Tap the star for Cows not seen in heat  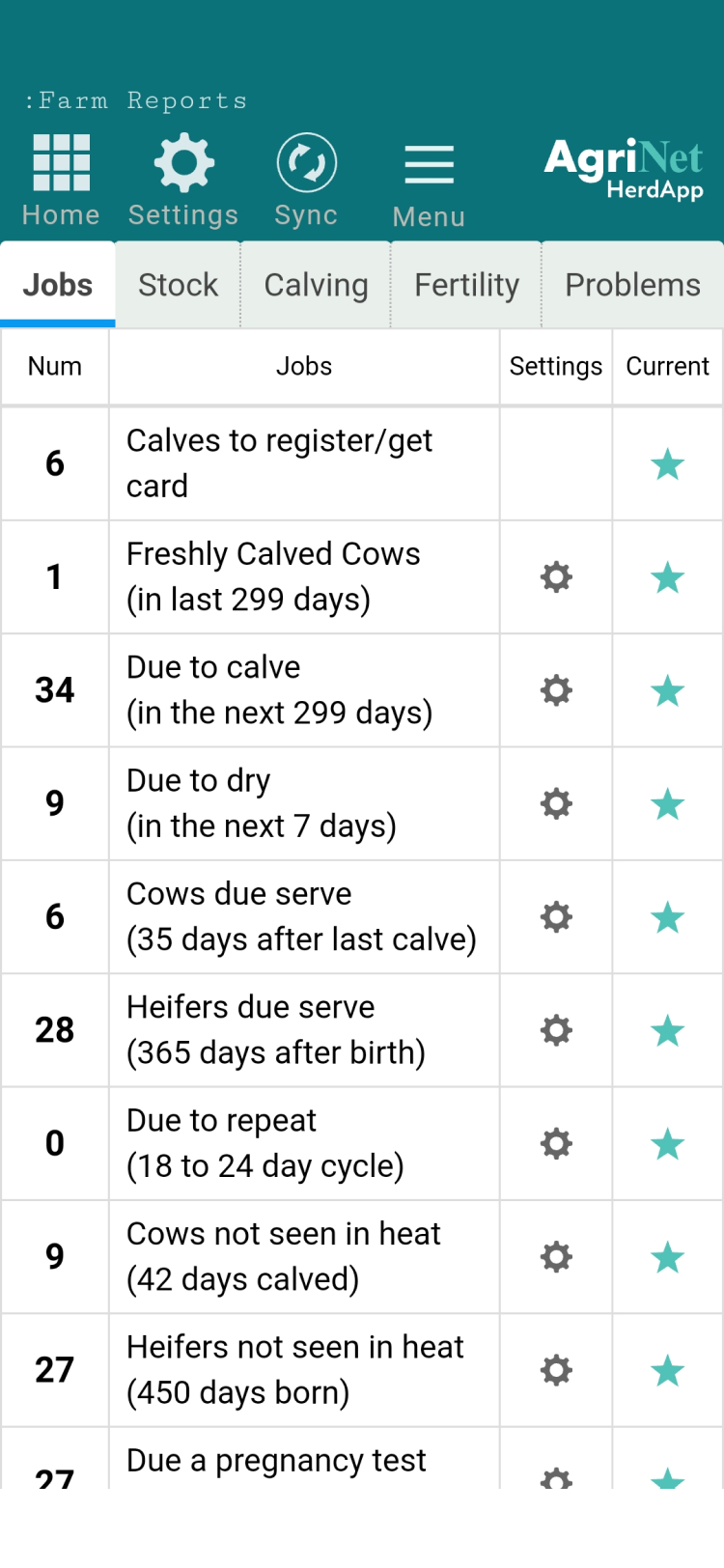[x=668, y=1257]
